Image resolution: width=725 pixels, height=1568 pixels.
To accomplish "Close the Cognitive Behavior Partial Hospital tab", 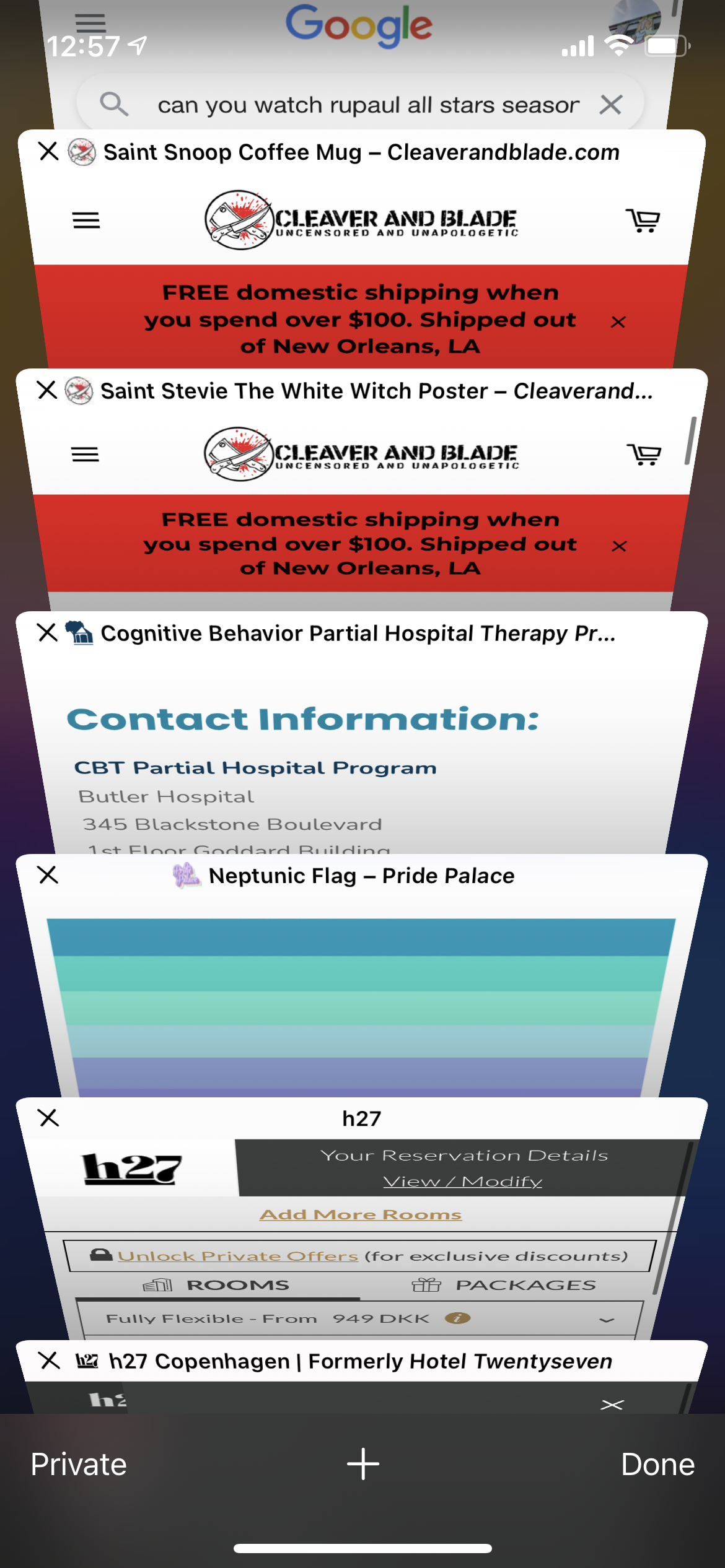I will click(47, 632).
